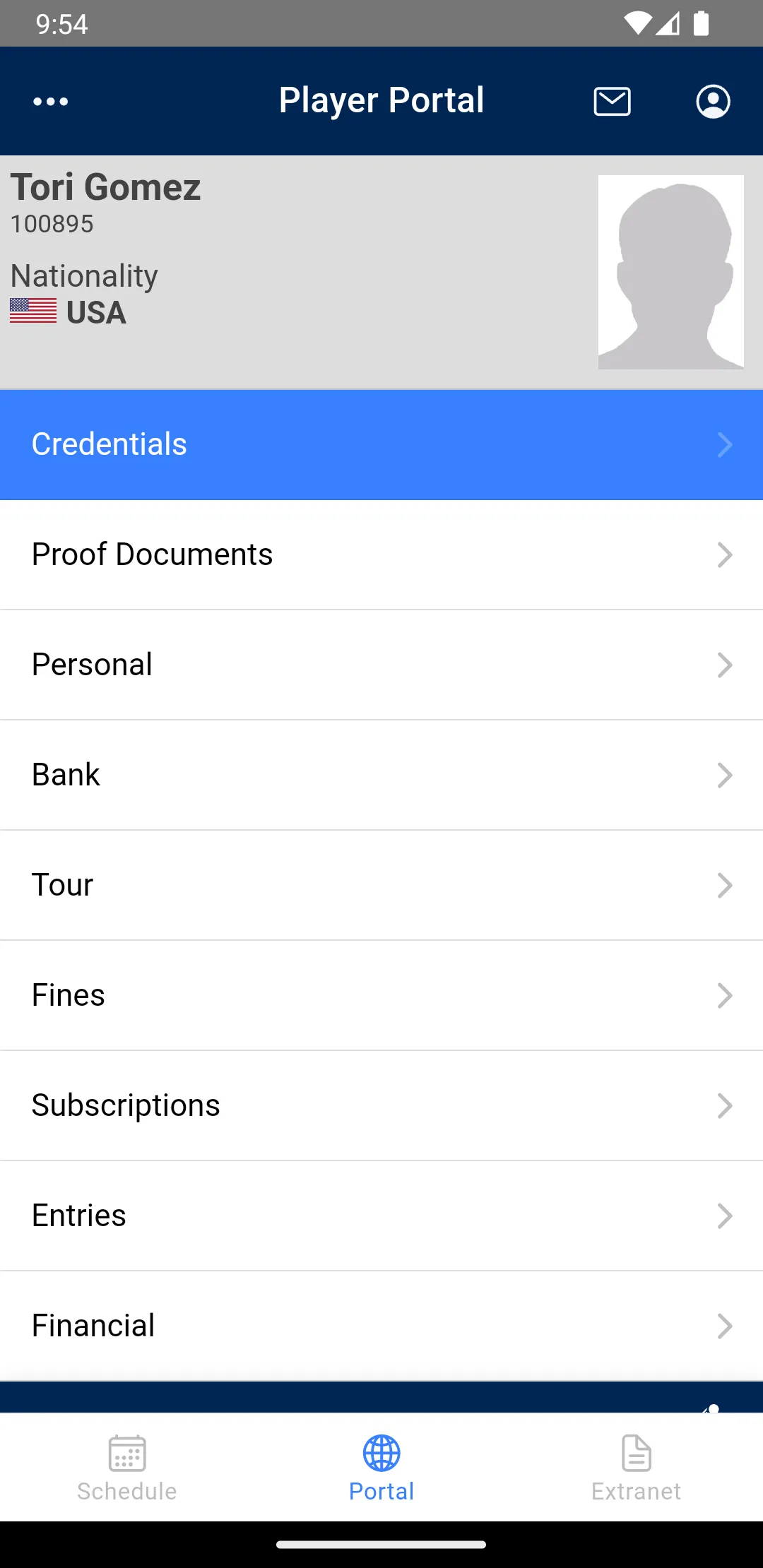The image size is (763, 1568).
Task: Open the user account icon
Action: click(x=713, y=102)
